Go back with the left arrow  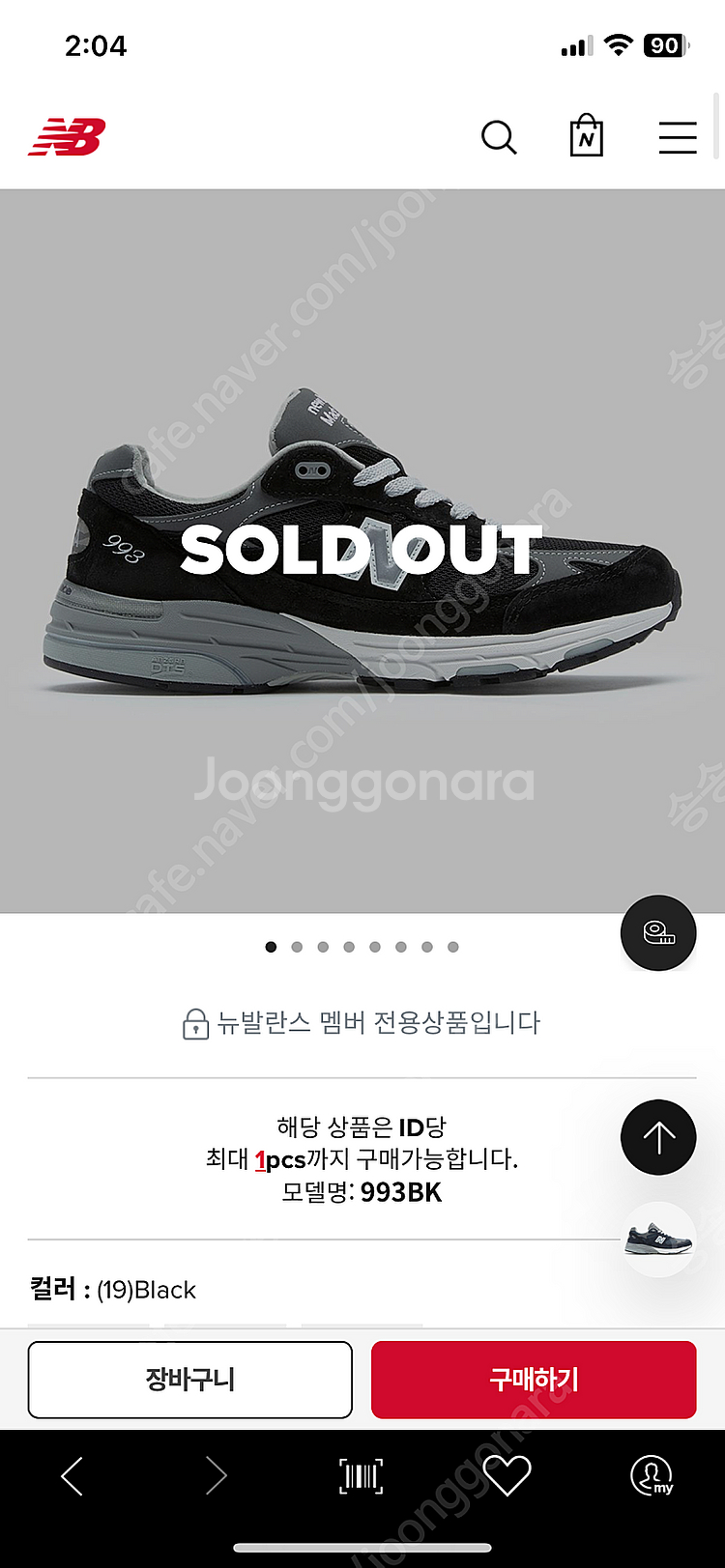[72, 1476]
